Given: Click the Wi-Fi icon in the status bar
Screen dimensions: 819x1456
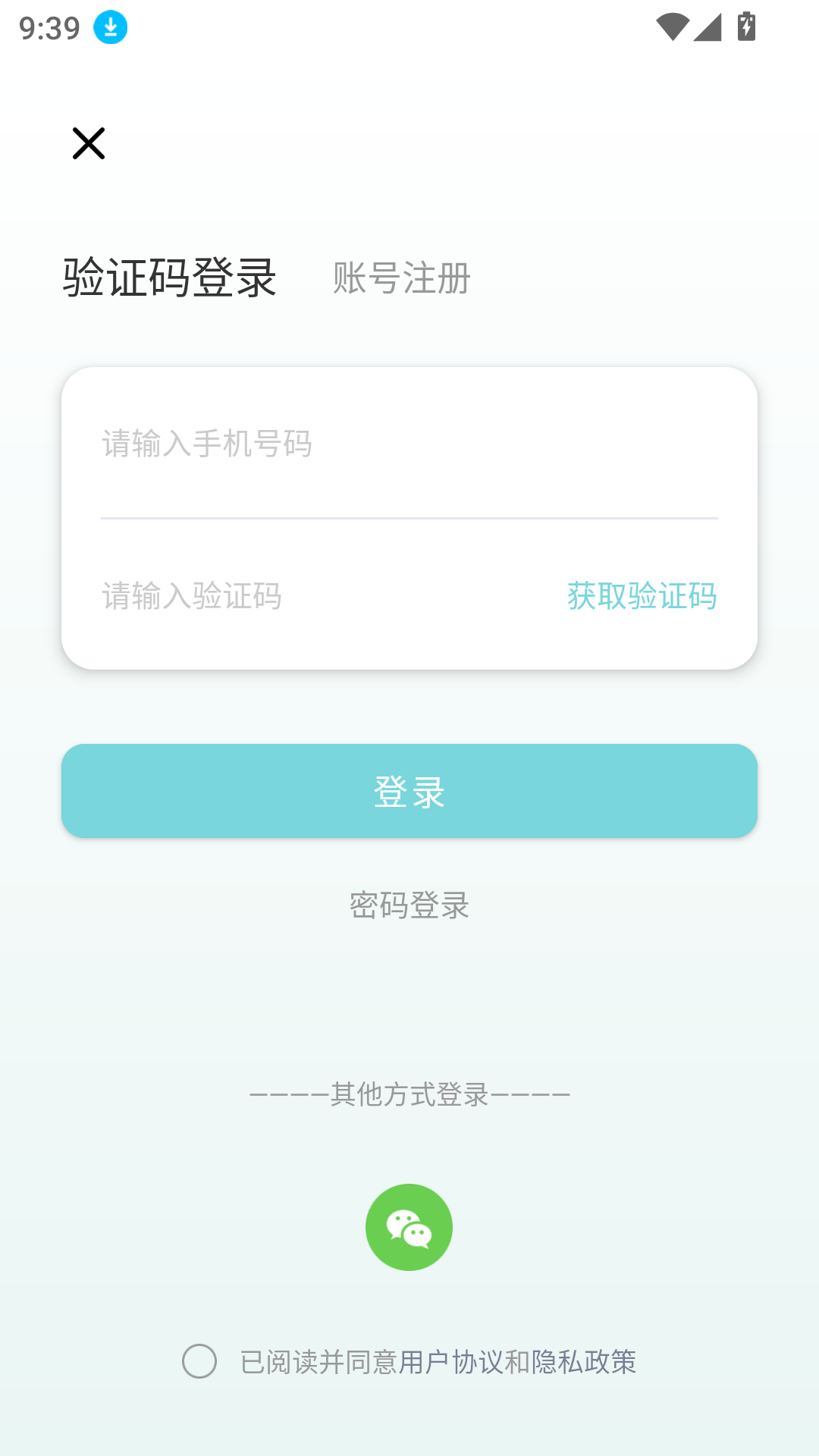Looking at the screenshot, I should tap(673, 25).
